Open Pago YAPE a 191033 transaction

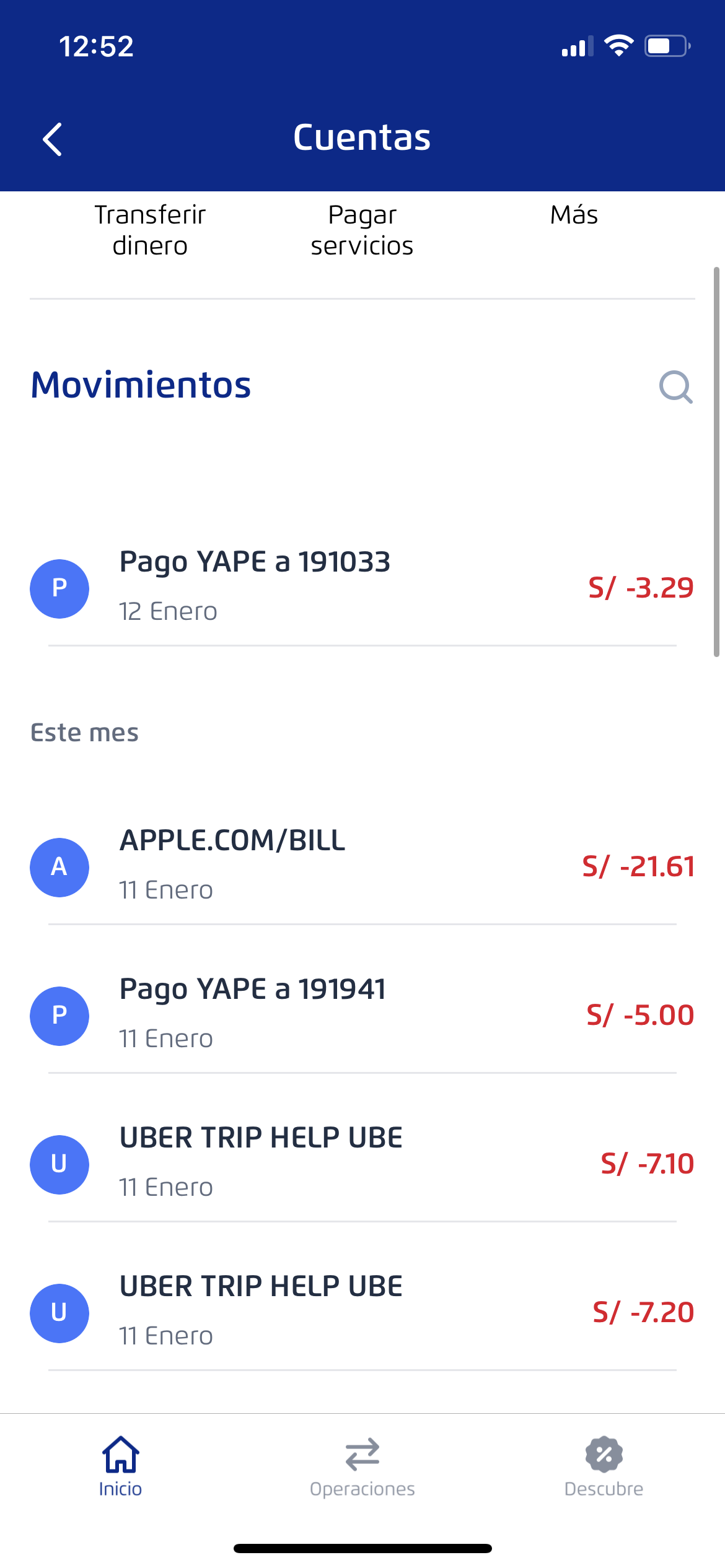[362, 586]
